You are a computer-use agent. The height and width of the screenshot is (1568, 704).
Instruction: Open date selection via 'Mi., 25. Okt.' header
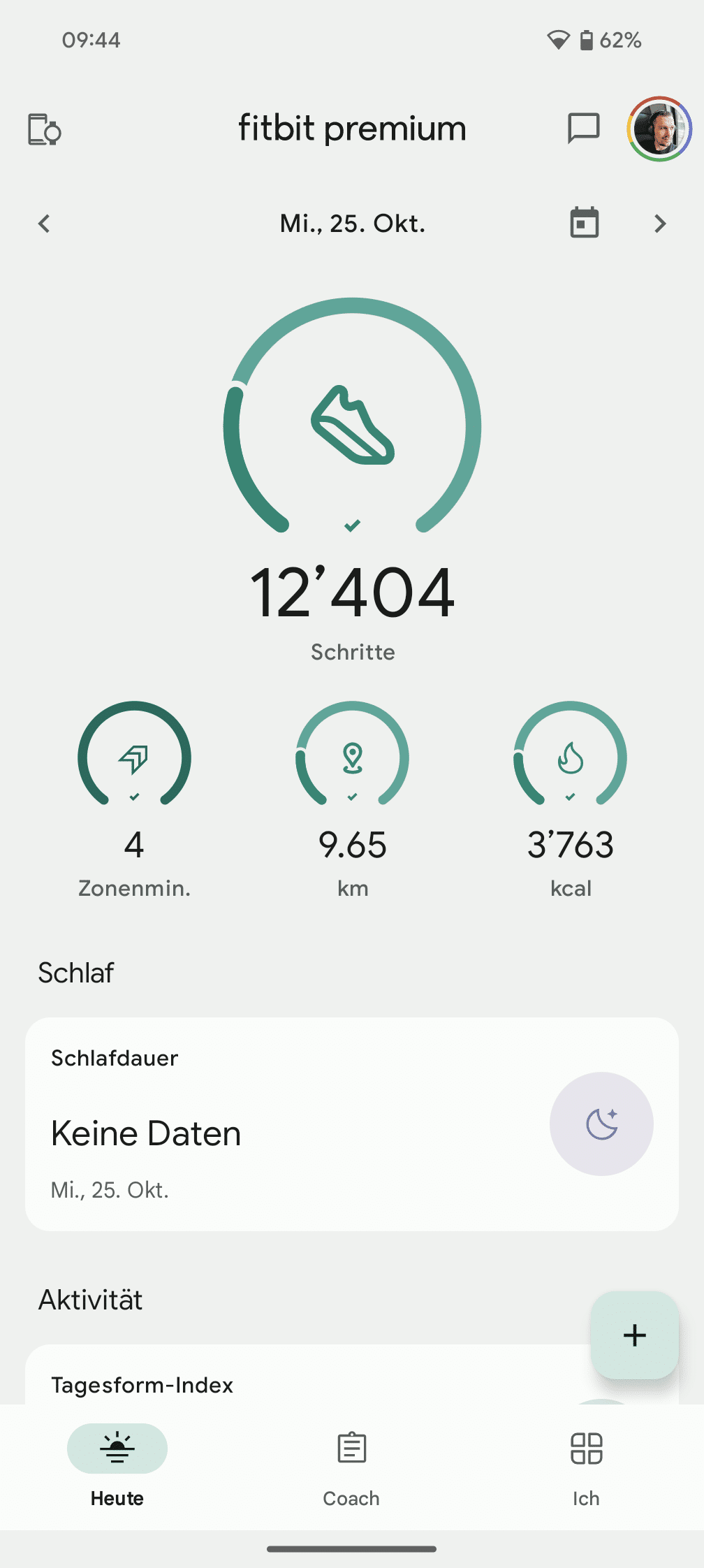coord(352,224)
